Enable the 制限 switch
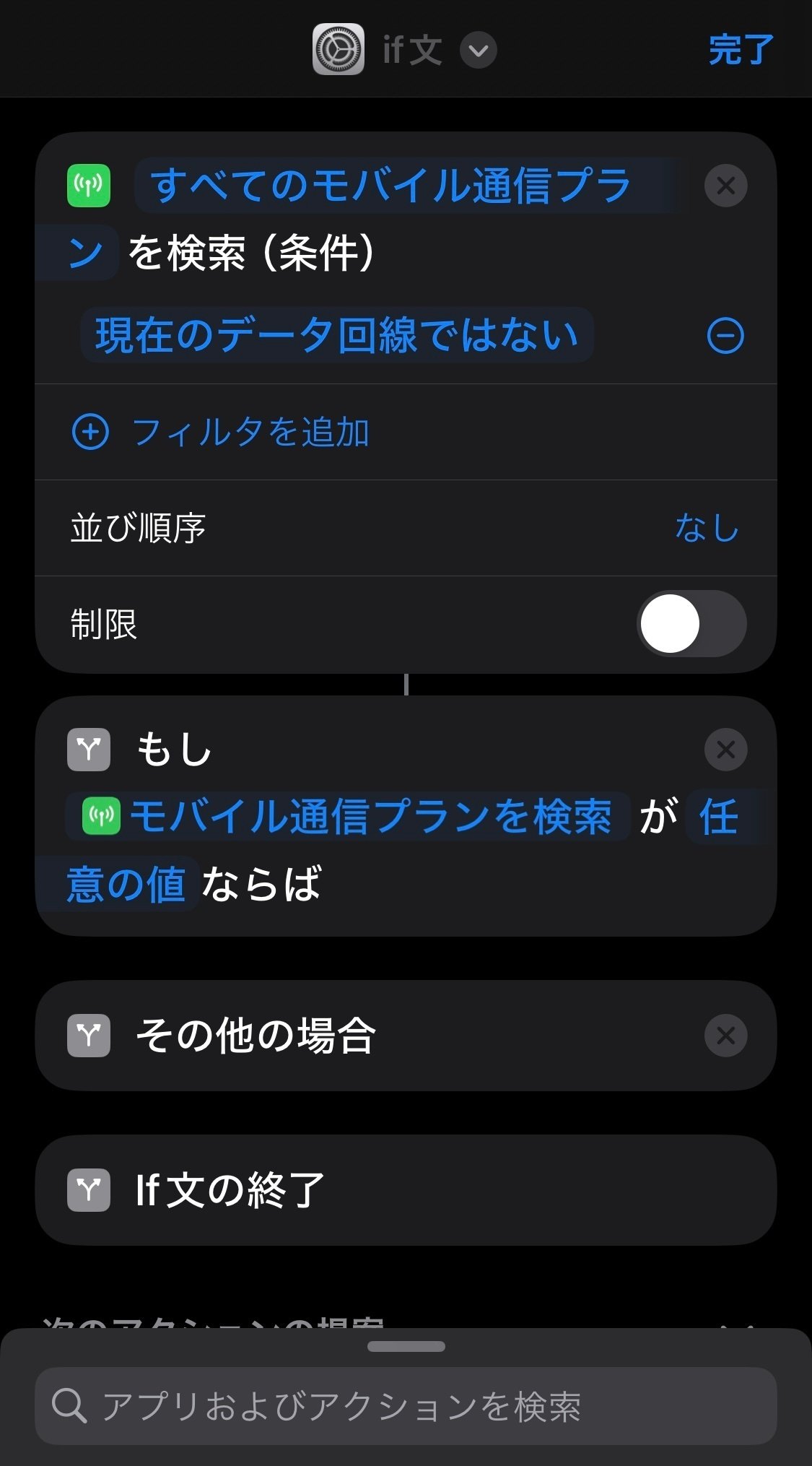This screenshot has width=812, height=1466. click(x=691, y=623)
